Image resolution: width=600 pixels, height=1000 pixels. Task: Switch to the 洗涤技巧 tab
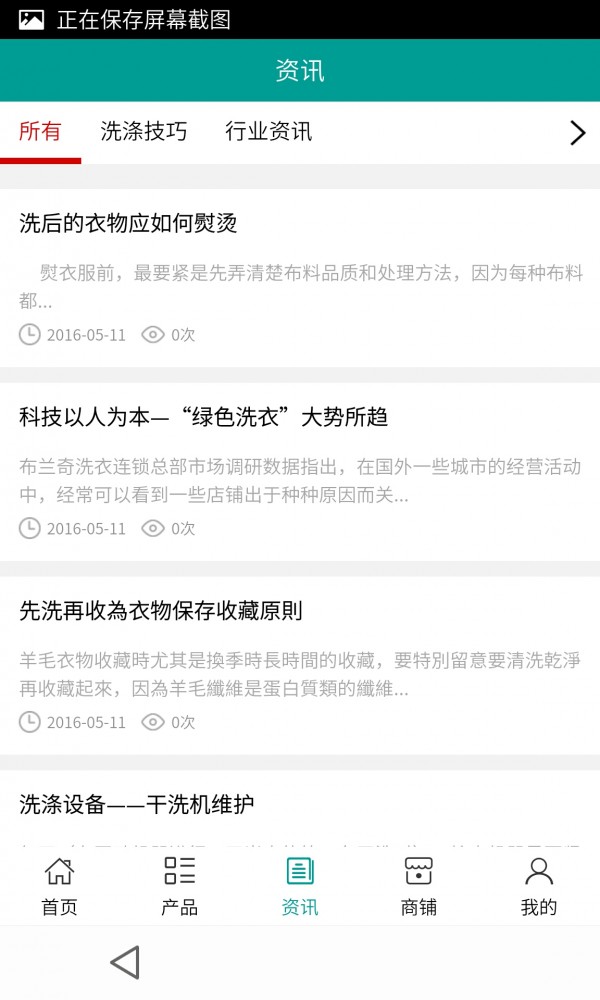coord(143,132)
